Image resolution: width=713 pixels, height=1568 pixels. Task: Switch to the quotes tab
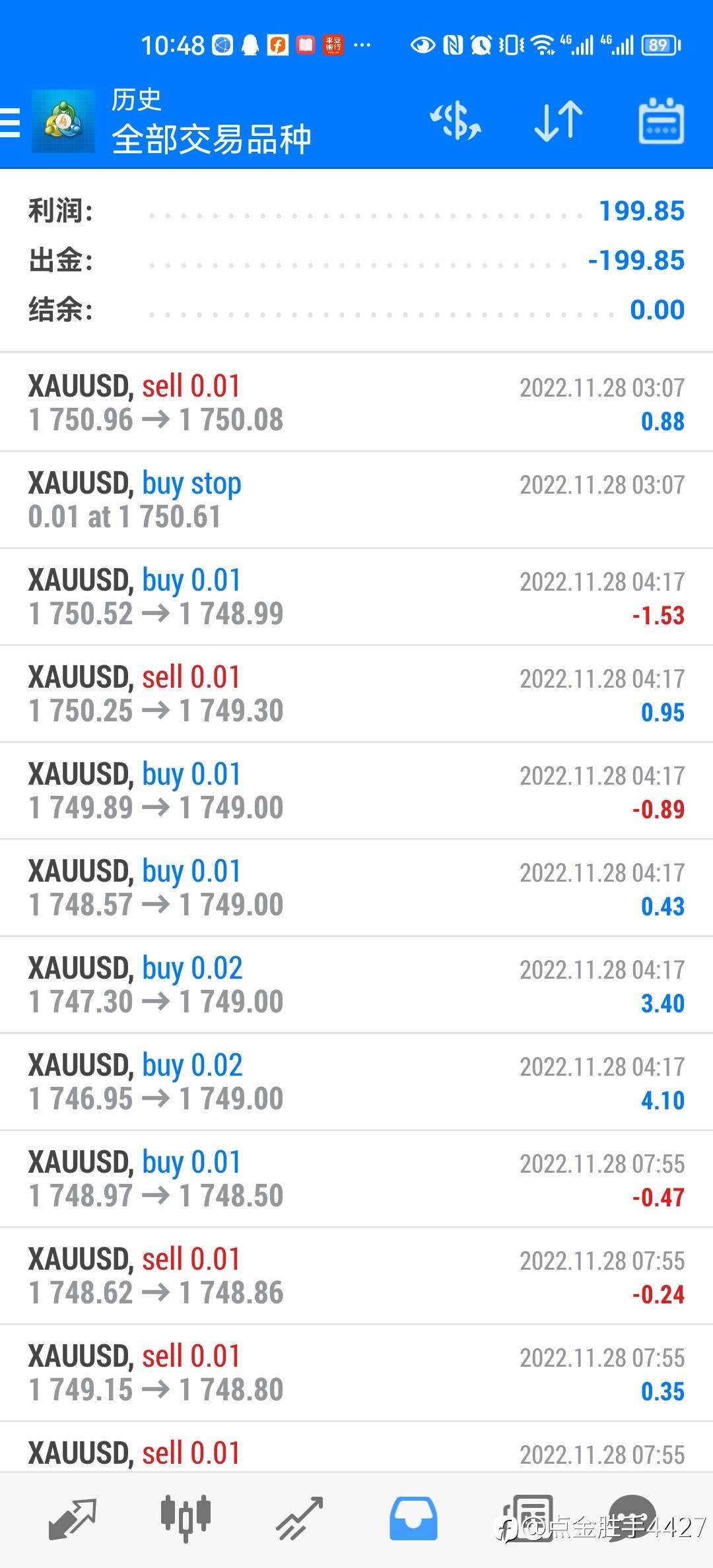pyautogui.click(x=73, y=1518)
